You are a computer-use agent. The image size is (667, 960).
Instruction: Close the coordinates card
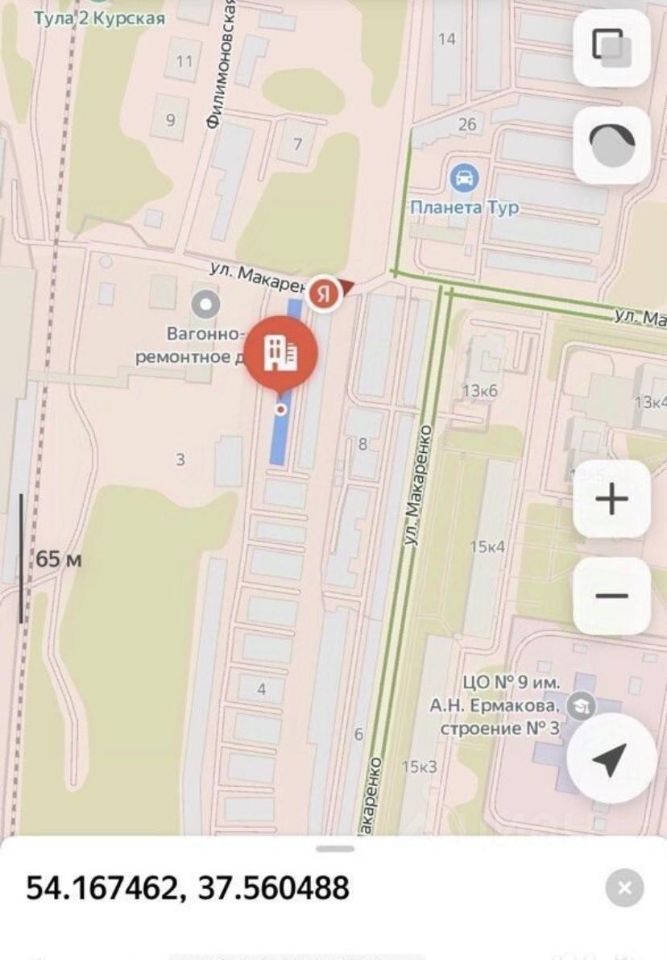point(625,887)
